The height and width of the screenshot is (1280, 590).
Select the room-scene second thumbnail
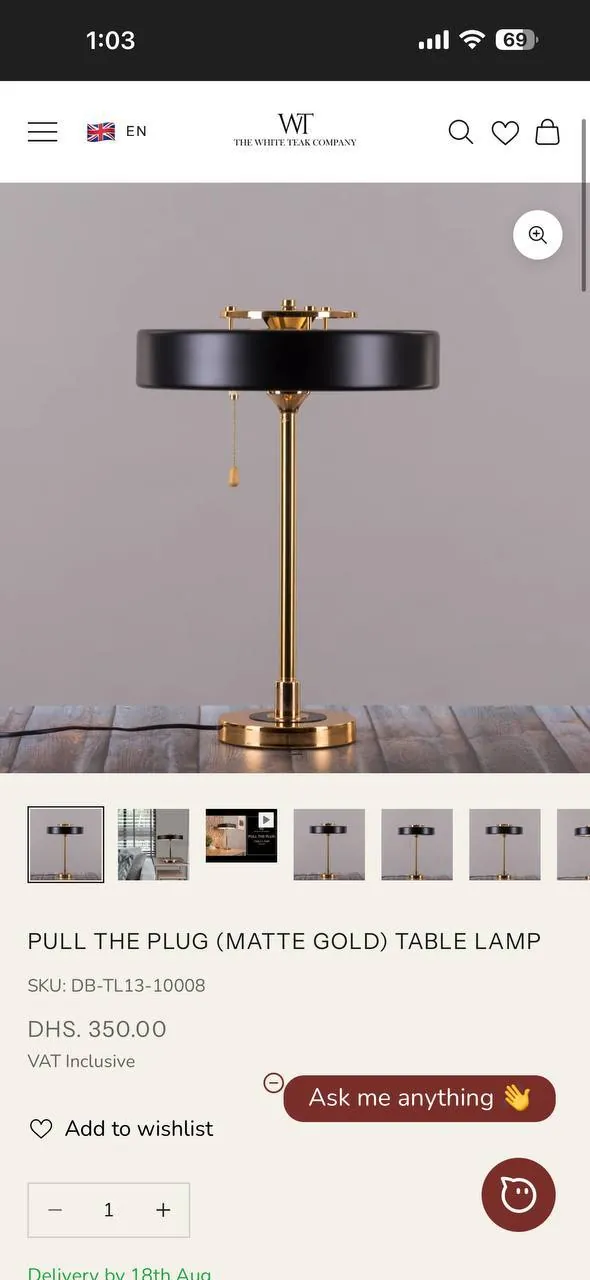(x=153, y=845)
